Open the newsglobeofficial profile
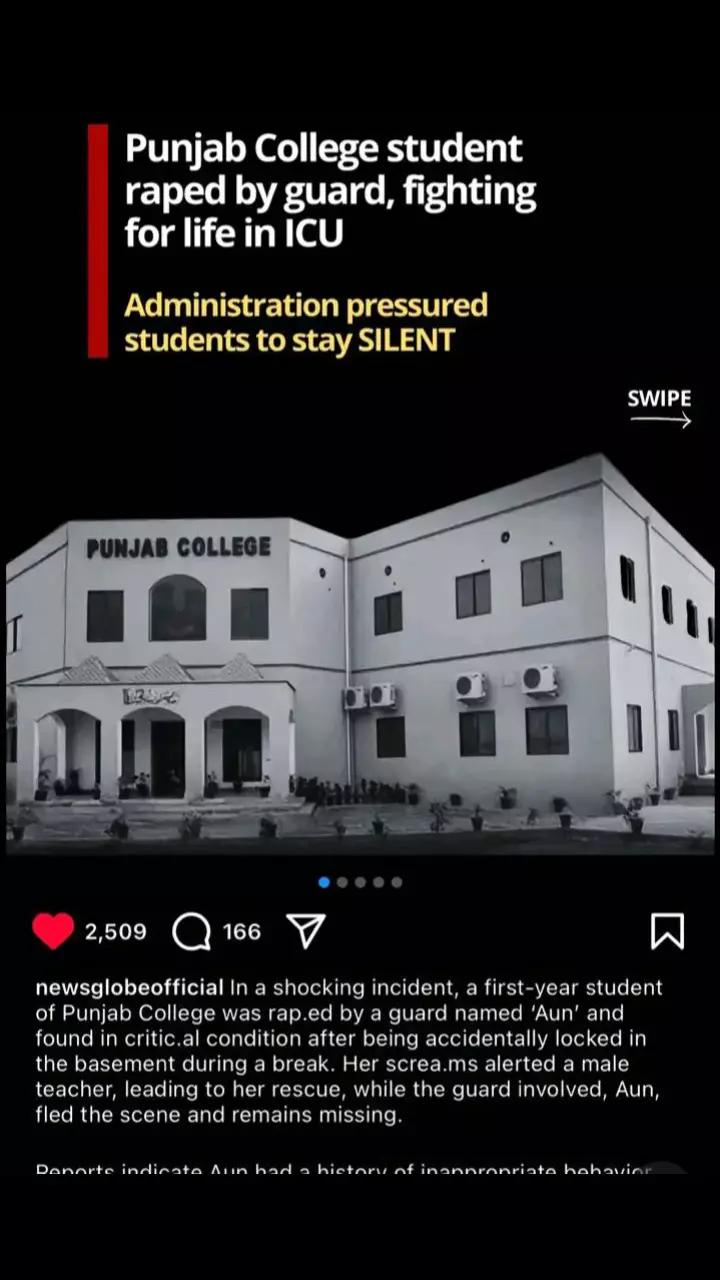This screenshot has height=1280, width=720. pyautogui.click(x=129, y=988)
